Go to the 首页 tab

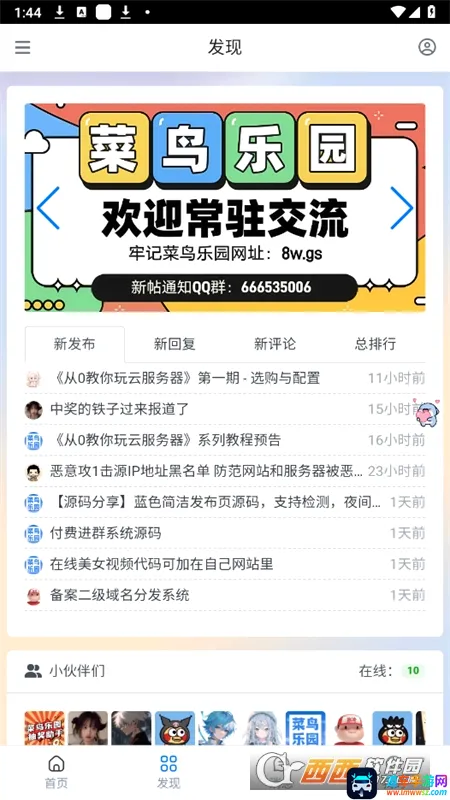(56, 772)
